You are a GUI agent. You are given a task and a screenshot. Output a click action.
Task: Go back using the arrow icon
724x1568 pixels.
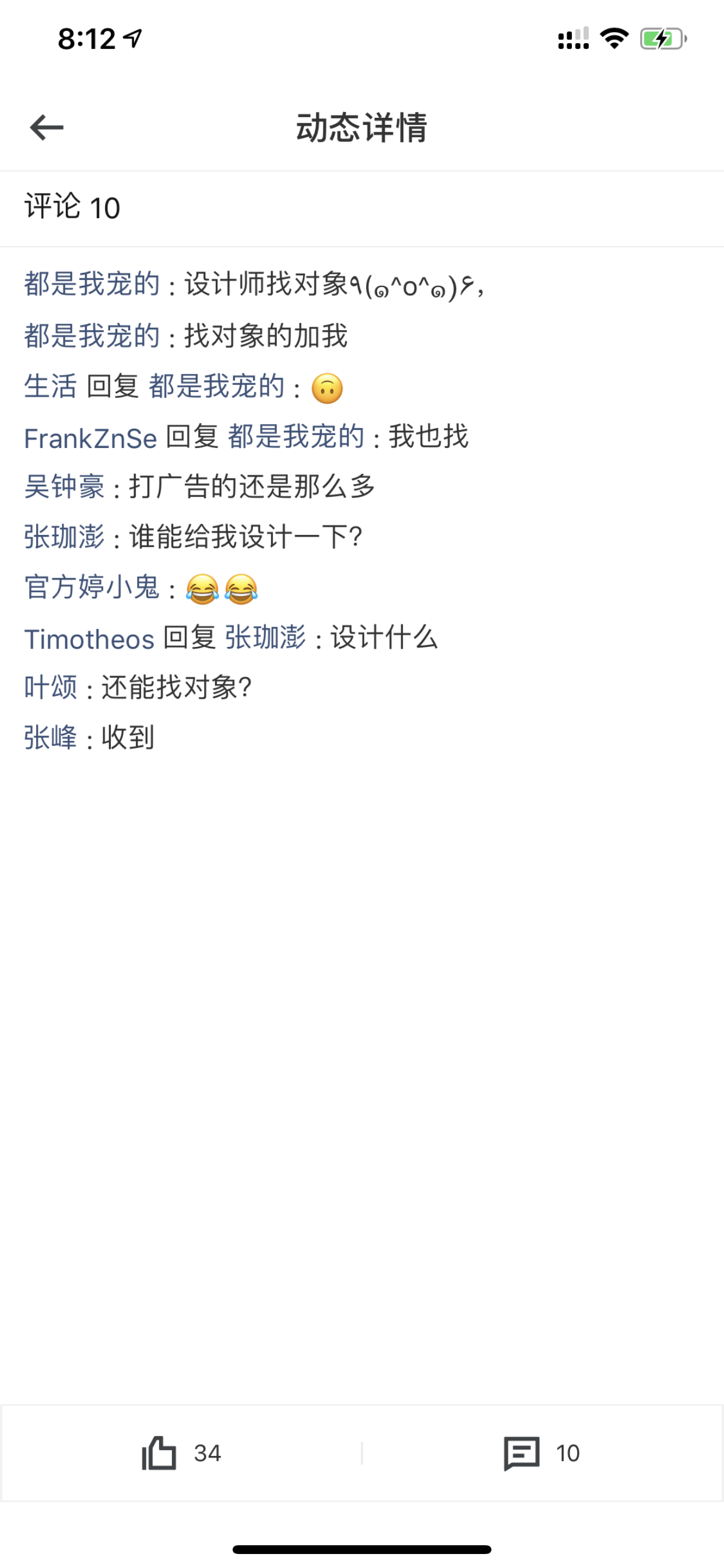click(x=47, y=127)
